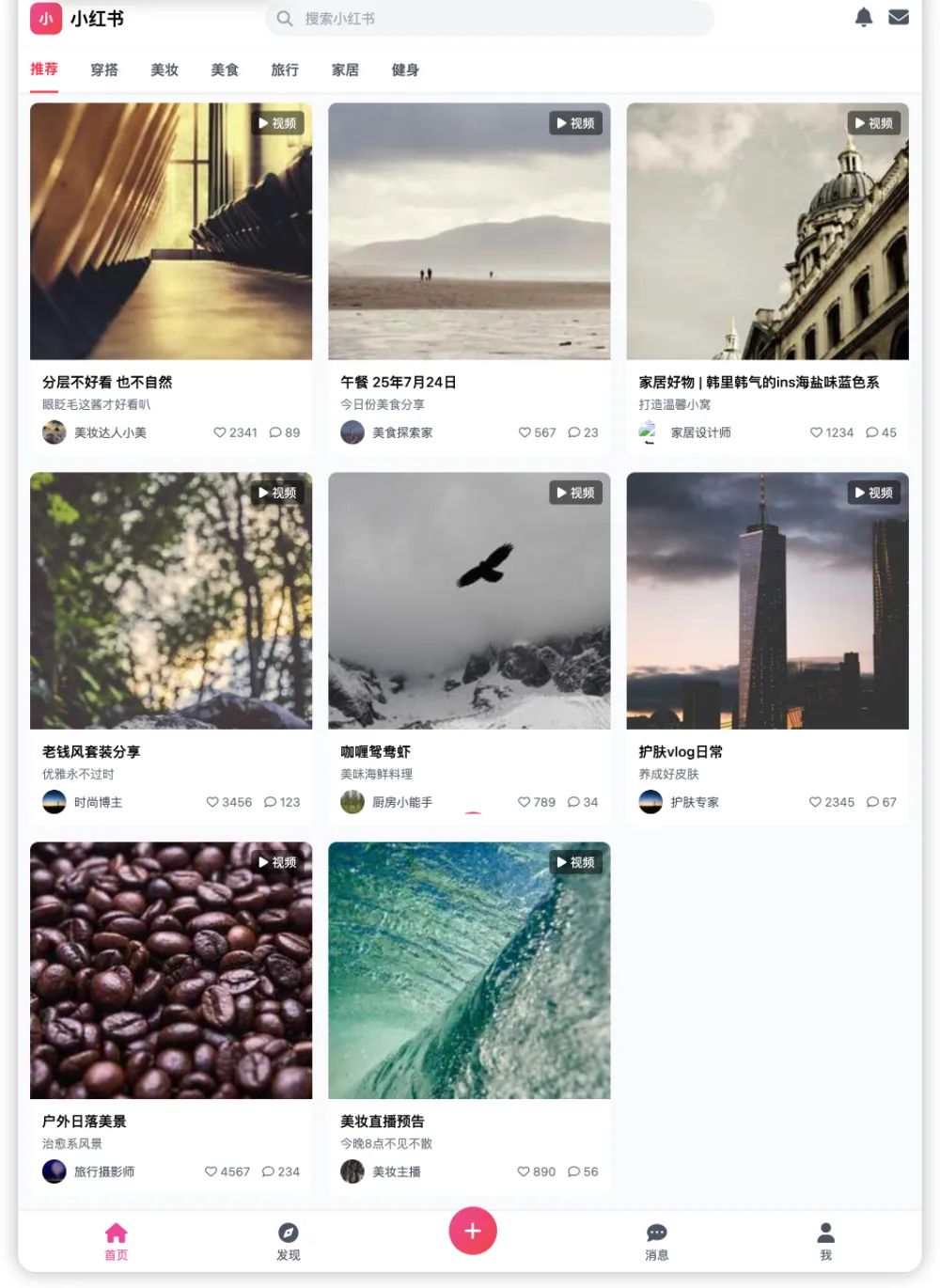
Task: Select the 美食 tab
Action: click(225, 70)
